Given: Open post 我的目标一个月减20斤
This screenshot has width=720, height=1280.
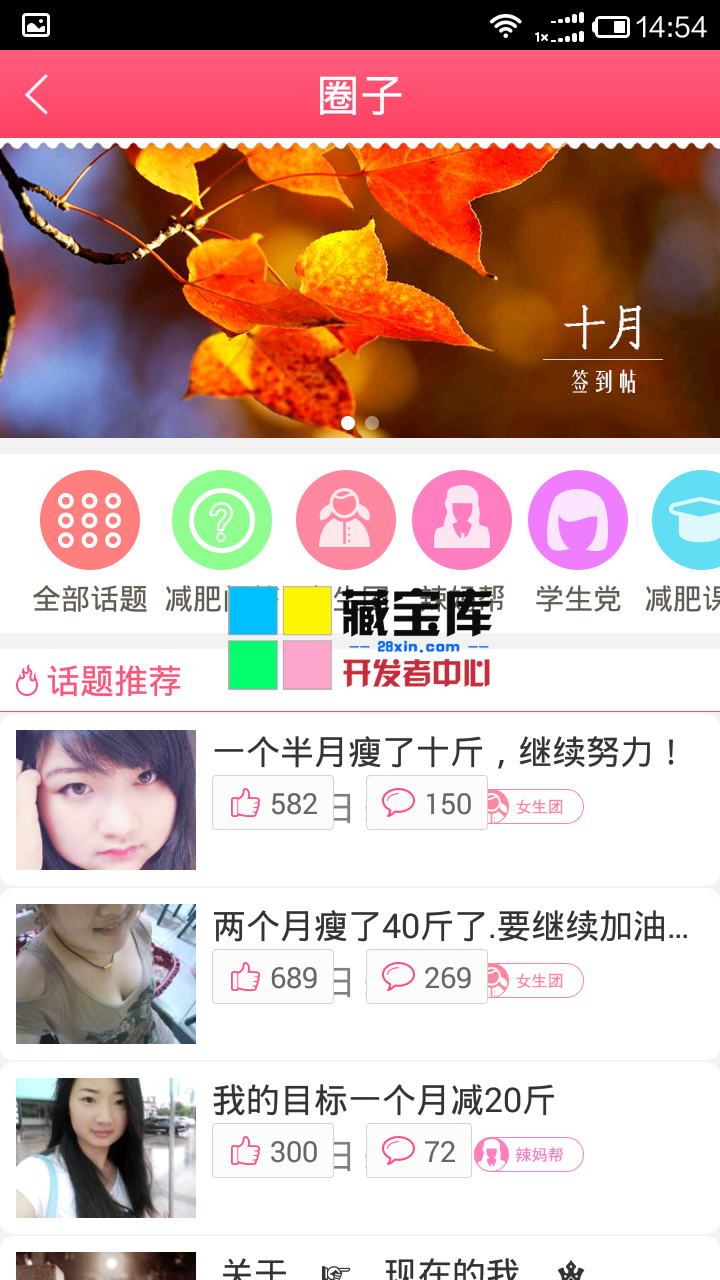Looking at the screenshot, I should (x=384, y=1101).
